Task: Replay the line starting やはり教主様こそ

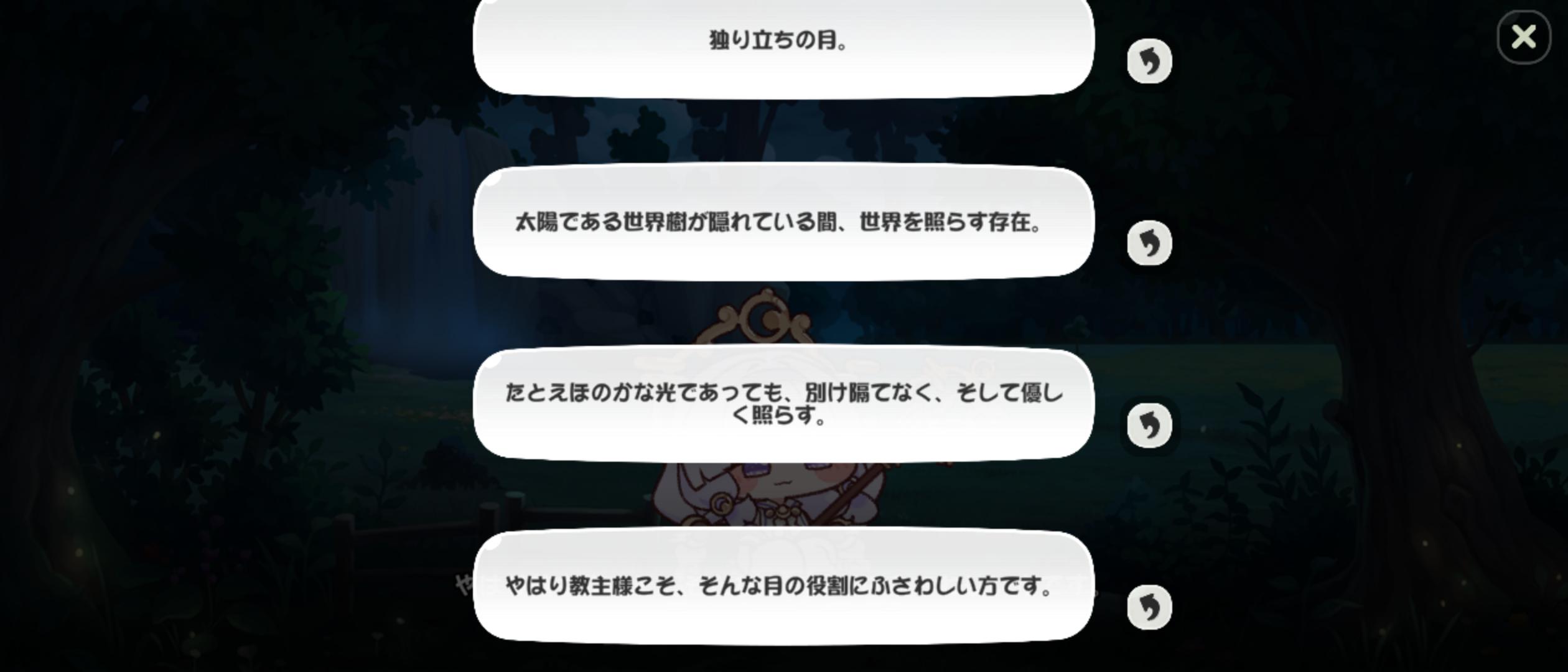Action: point(1149,607)
